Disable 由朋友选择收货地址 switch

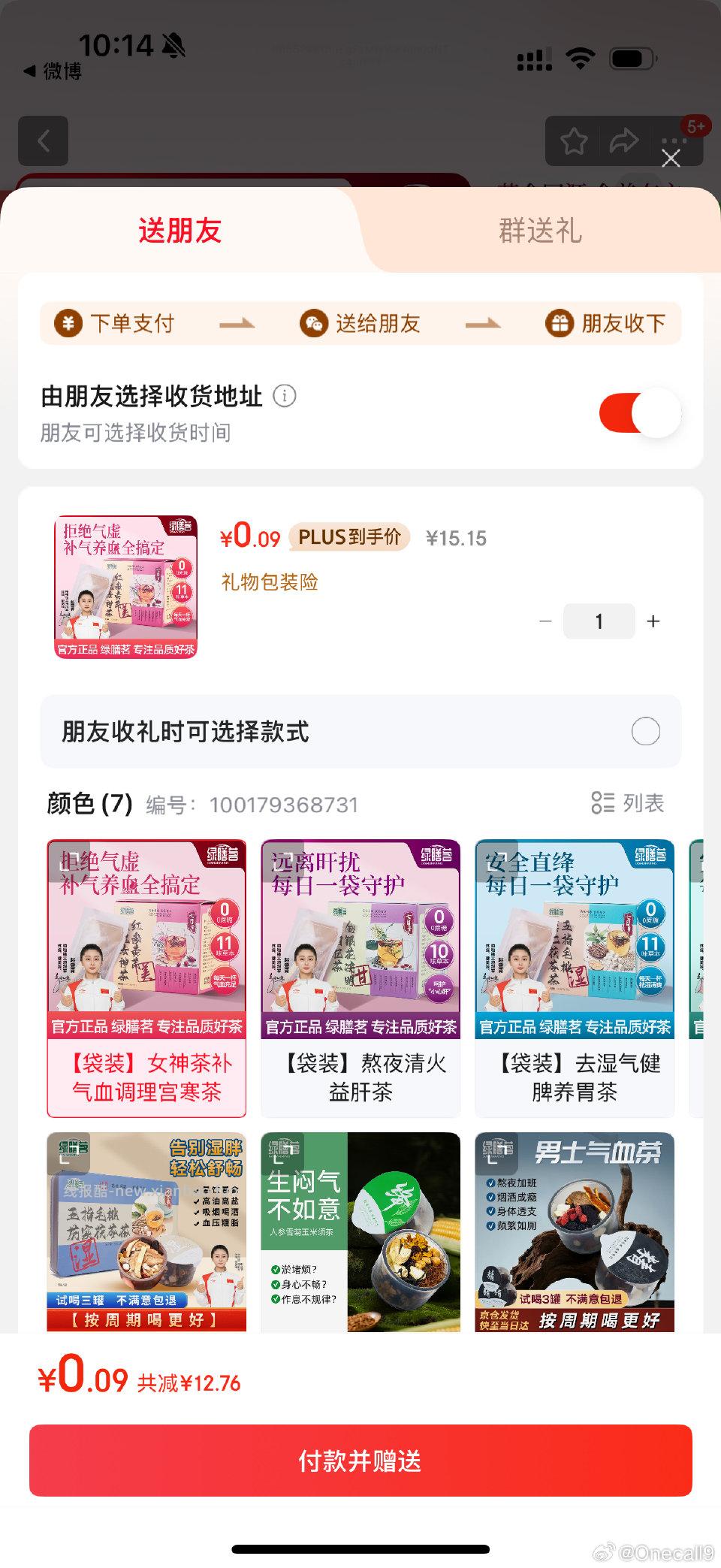(638, 412)
